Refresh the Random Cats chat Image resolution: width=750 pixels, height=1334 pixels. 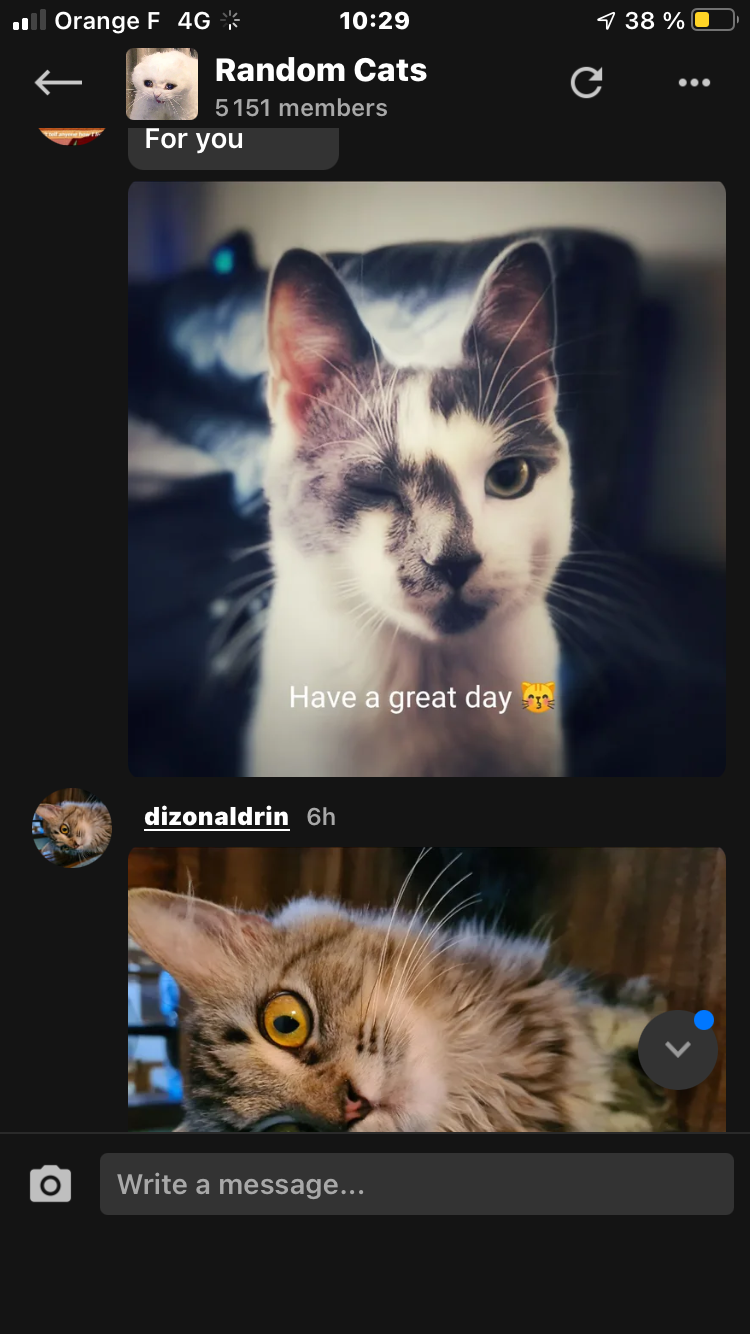coord(587,83)
